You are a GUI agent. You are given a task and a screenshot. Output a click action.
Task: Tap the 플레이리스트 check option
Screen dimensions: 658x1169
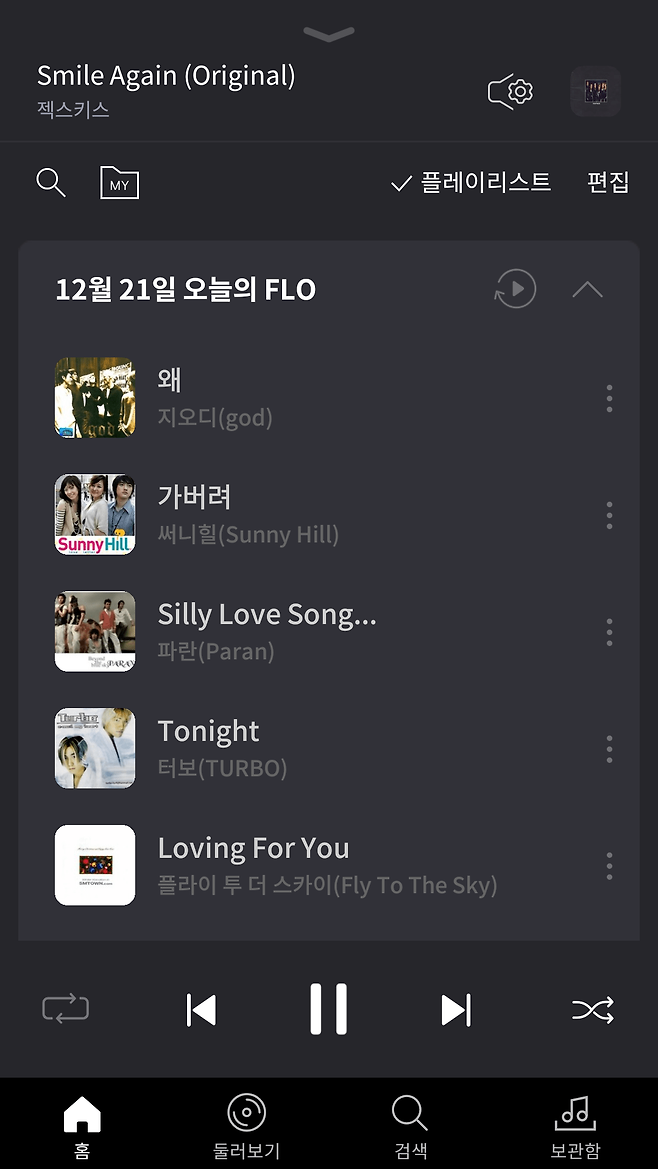tap(471, 183)
